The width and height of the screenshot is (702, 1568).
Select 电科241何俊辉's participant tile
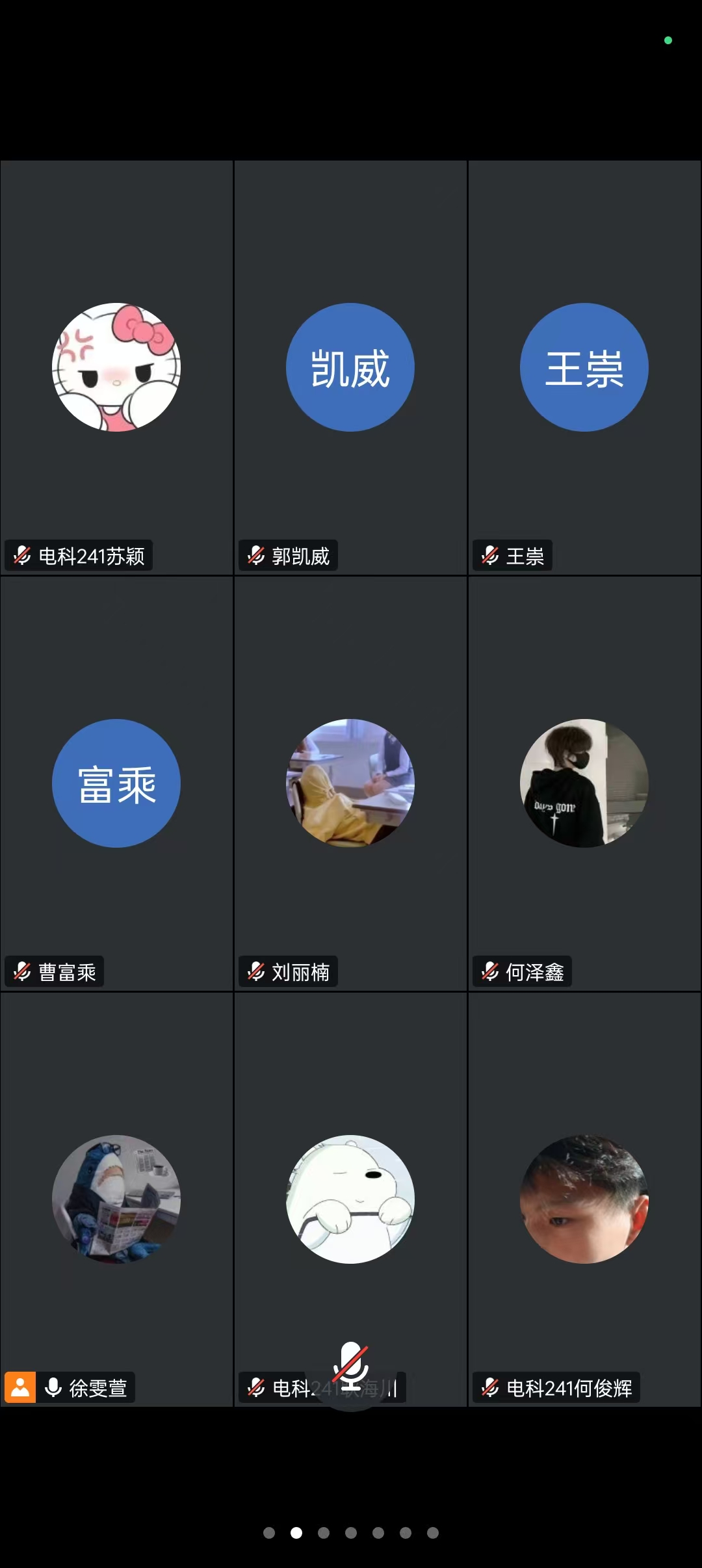coord(584,1199)
